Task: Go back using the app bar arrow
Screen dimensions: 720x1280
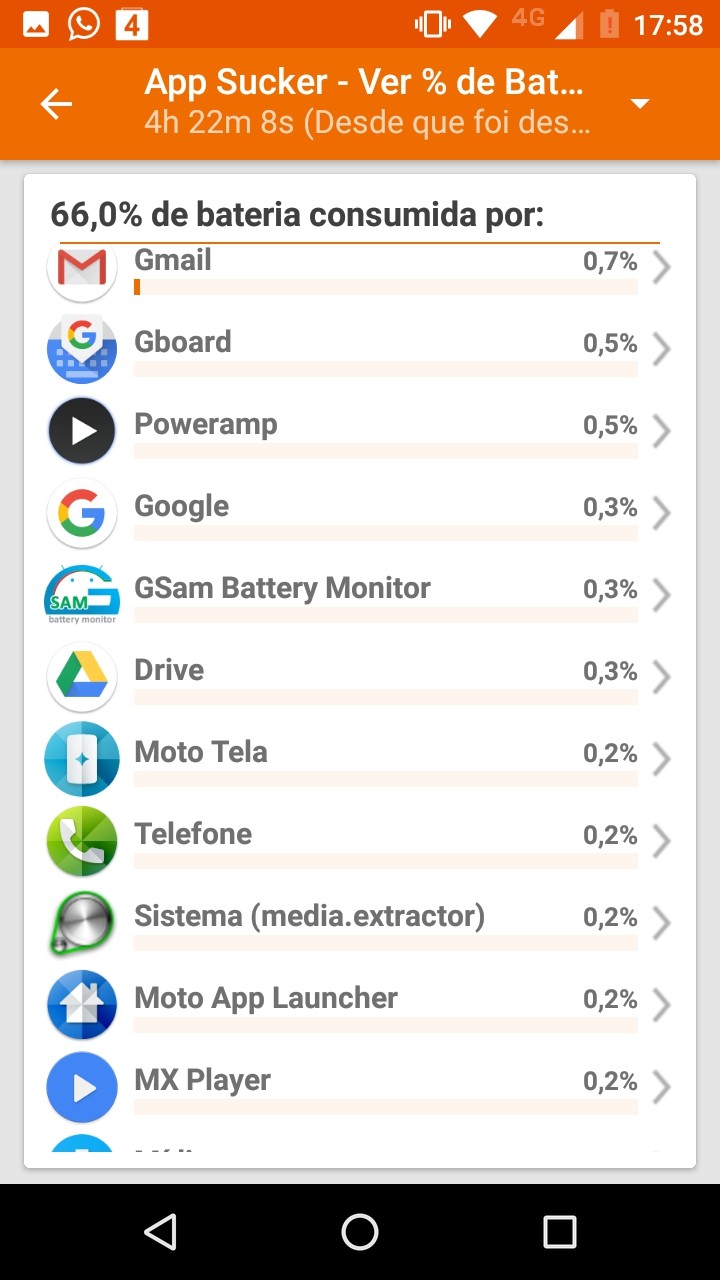Action: [x=56, y=104]
